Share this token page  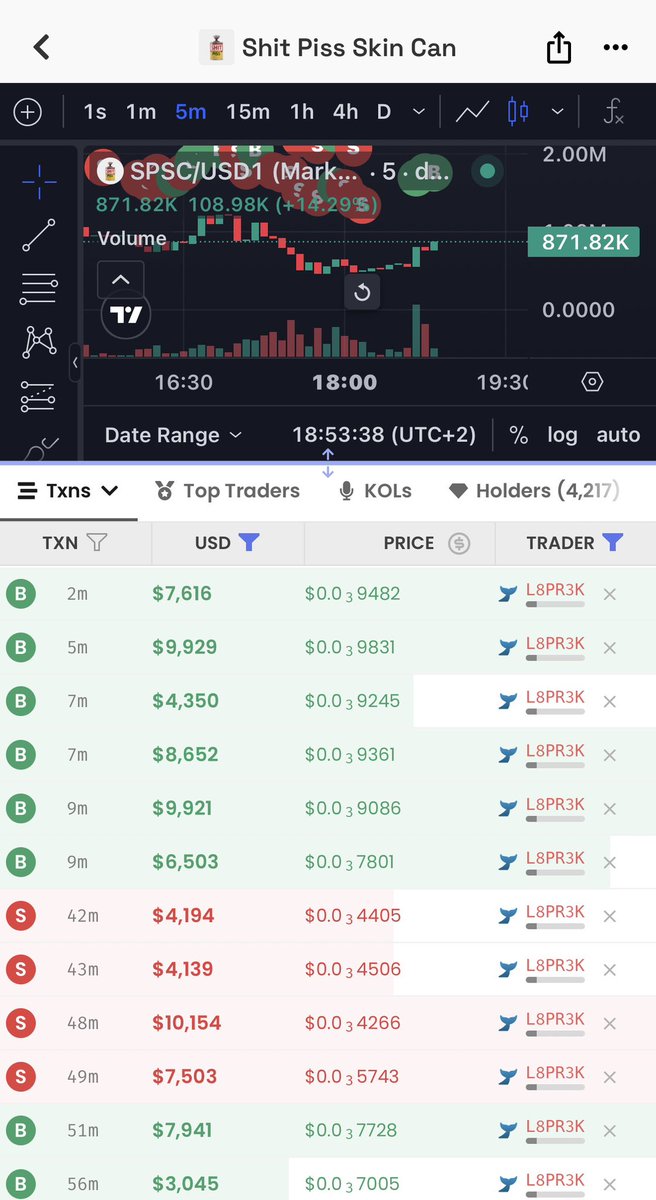click(559, 46)
